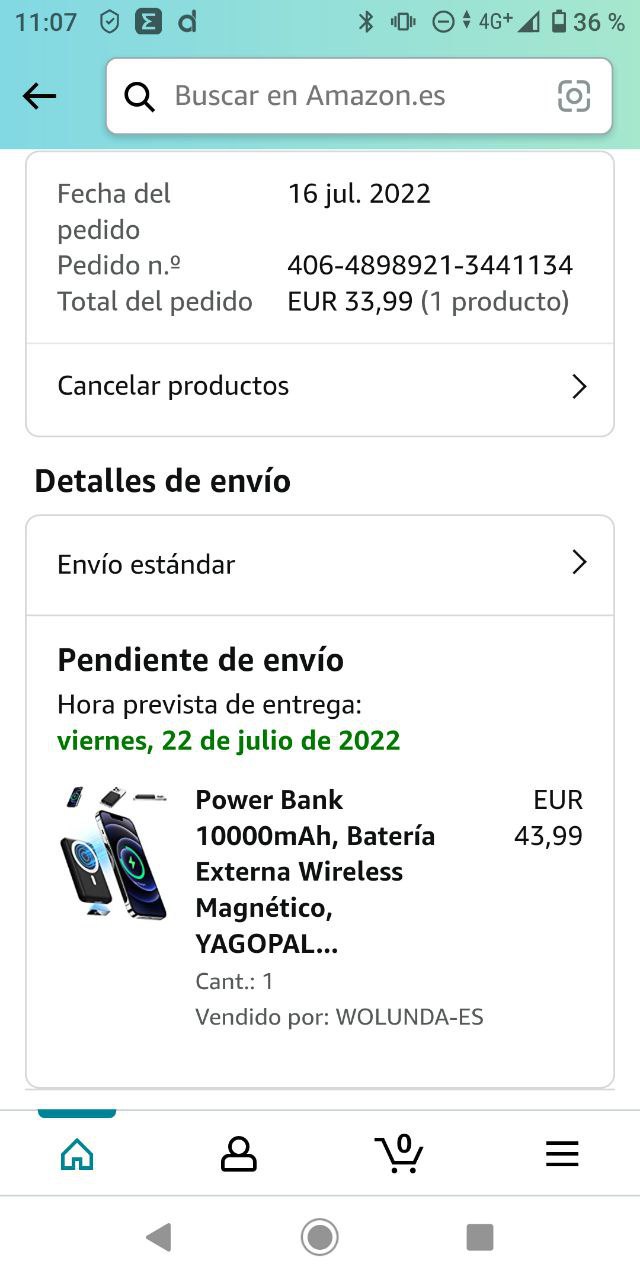
Task: Open Cancelar productos
Action: (x=320, y=386)
